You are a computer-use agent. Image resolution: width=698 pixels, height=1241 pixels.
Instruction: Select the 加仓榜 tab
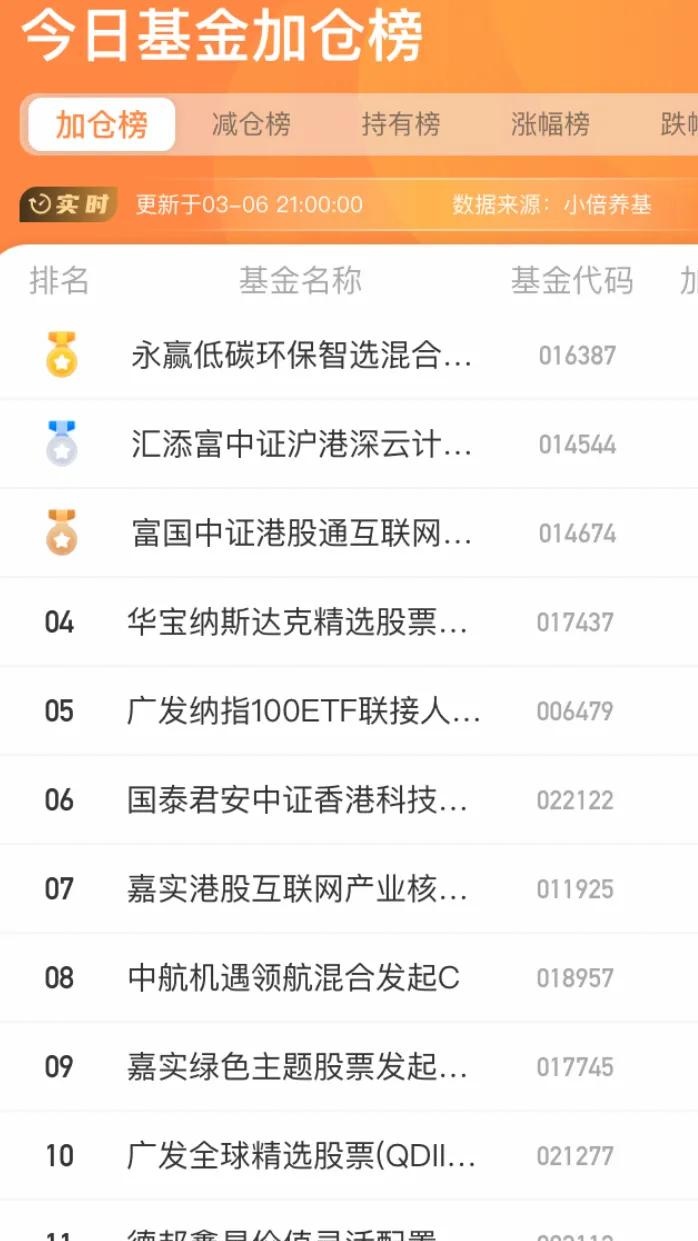tap(102, 125)
